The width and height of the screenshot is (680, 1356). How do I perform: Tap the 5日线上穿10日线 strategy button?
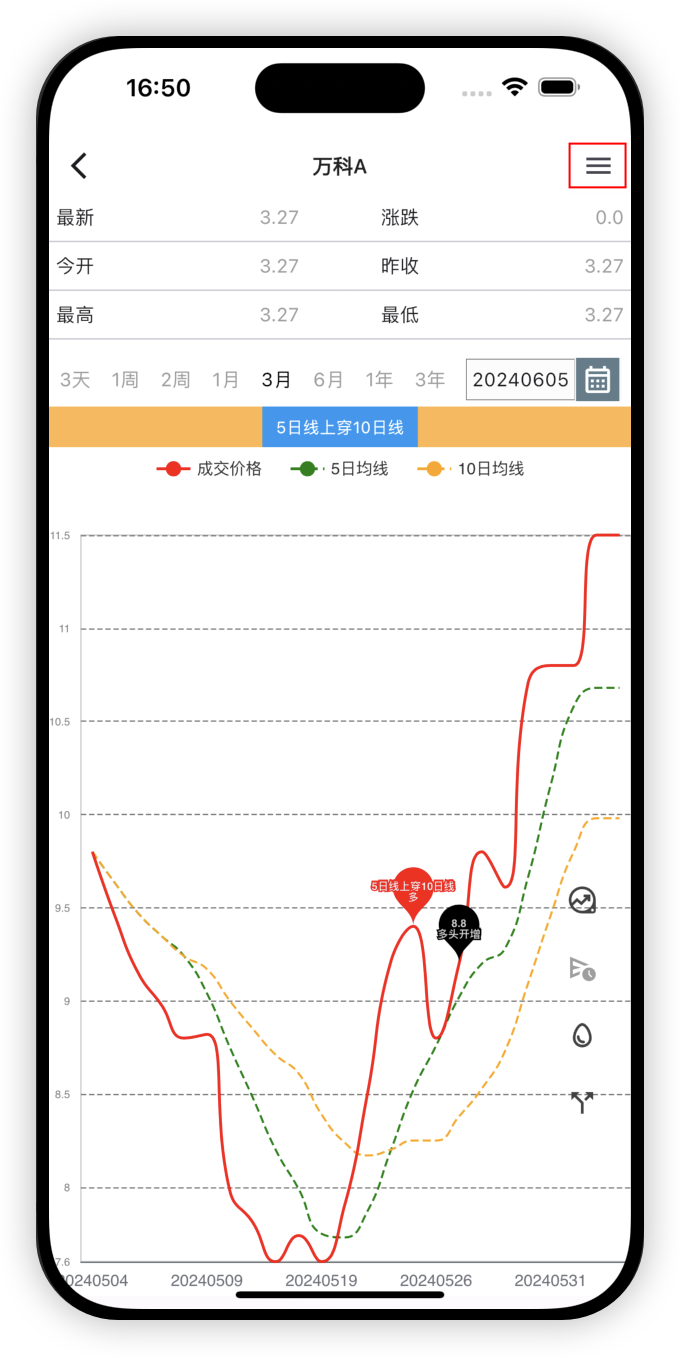(x=340, y=427)
